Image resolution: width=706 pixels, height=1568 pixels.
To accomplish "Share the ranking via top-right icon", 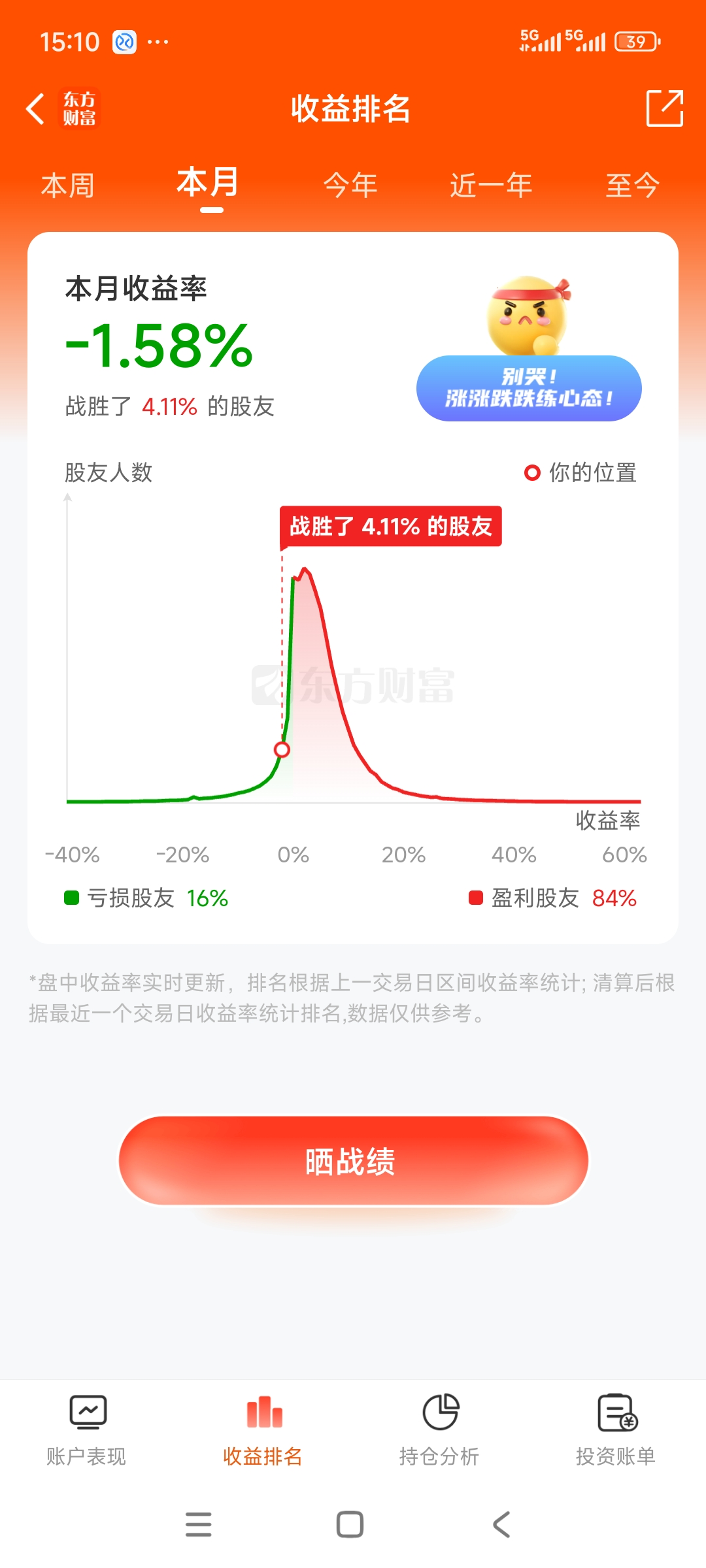I will pyautogui.click(x=664, y=108).
